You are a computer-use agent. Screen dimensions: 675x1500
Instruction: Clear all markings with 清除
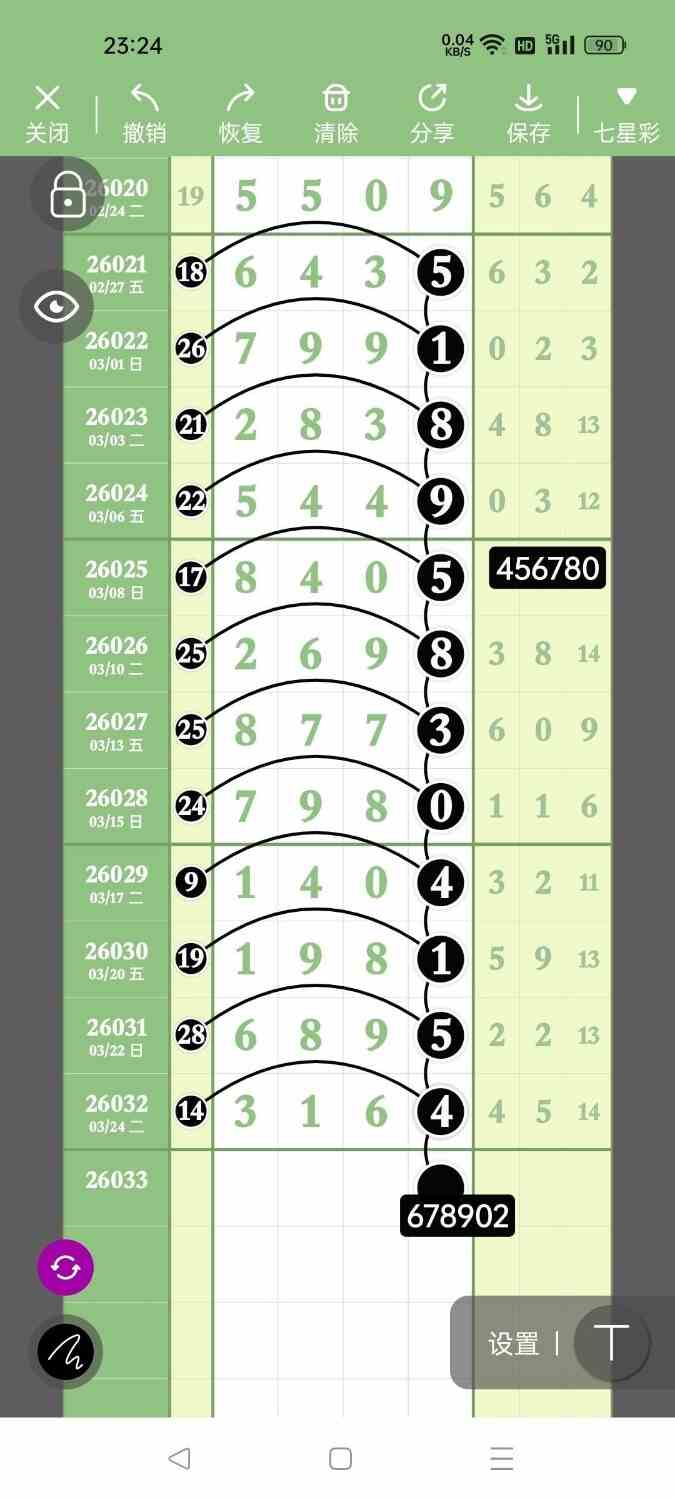[336, 113]
